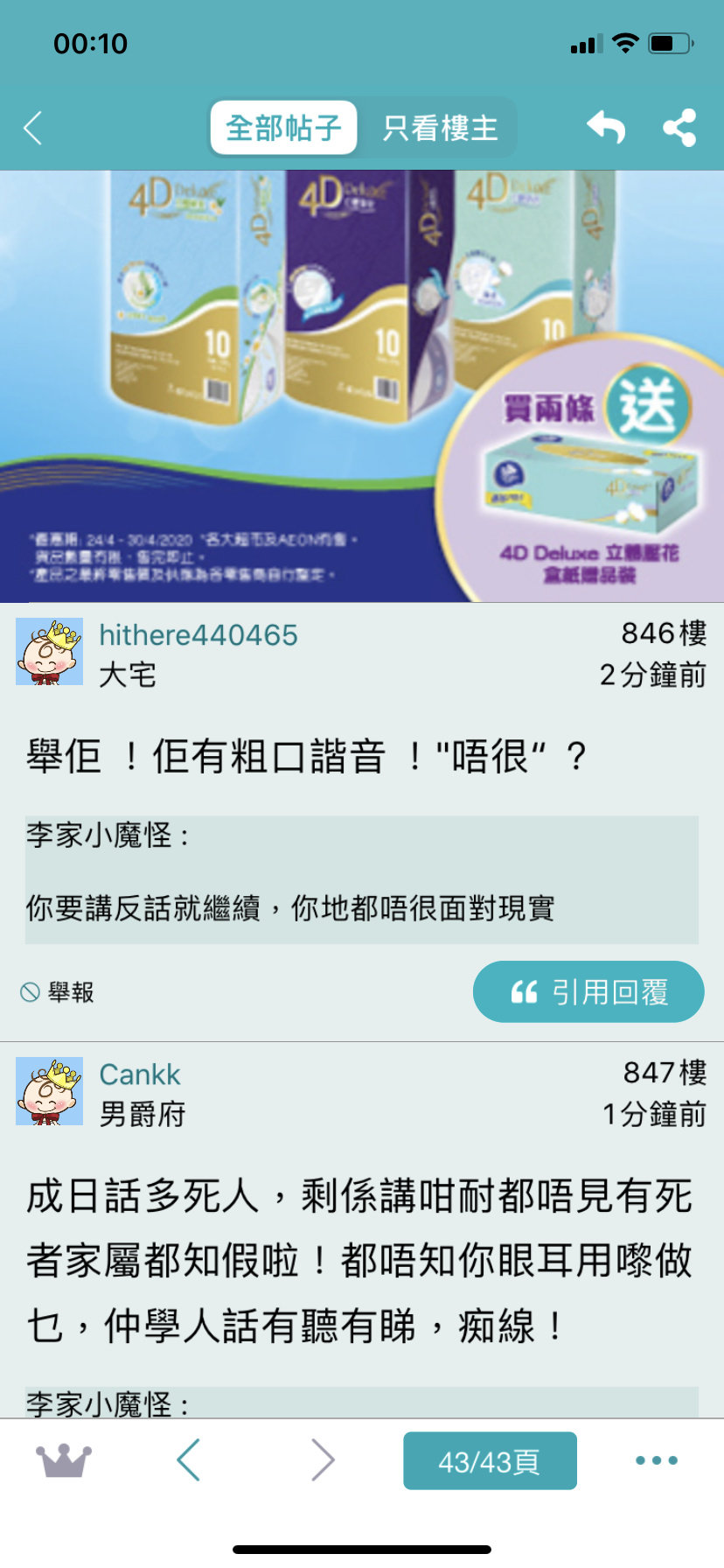Go back using the top-left arrow
Viewport: 724px width, 1568px height.
33,129
